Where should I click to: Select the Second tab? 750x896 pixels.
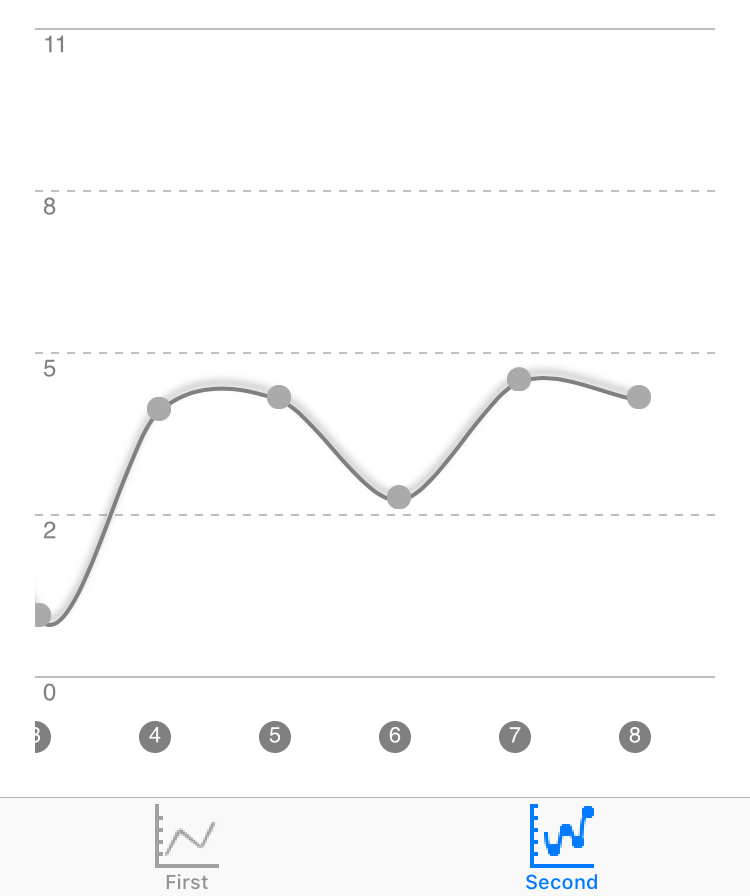(561, 847)
